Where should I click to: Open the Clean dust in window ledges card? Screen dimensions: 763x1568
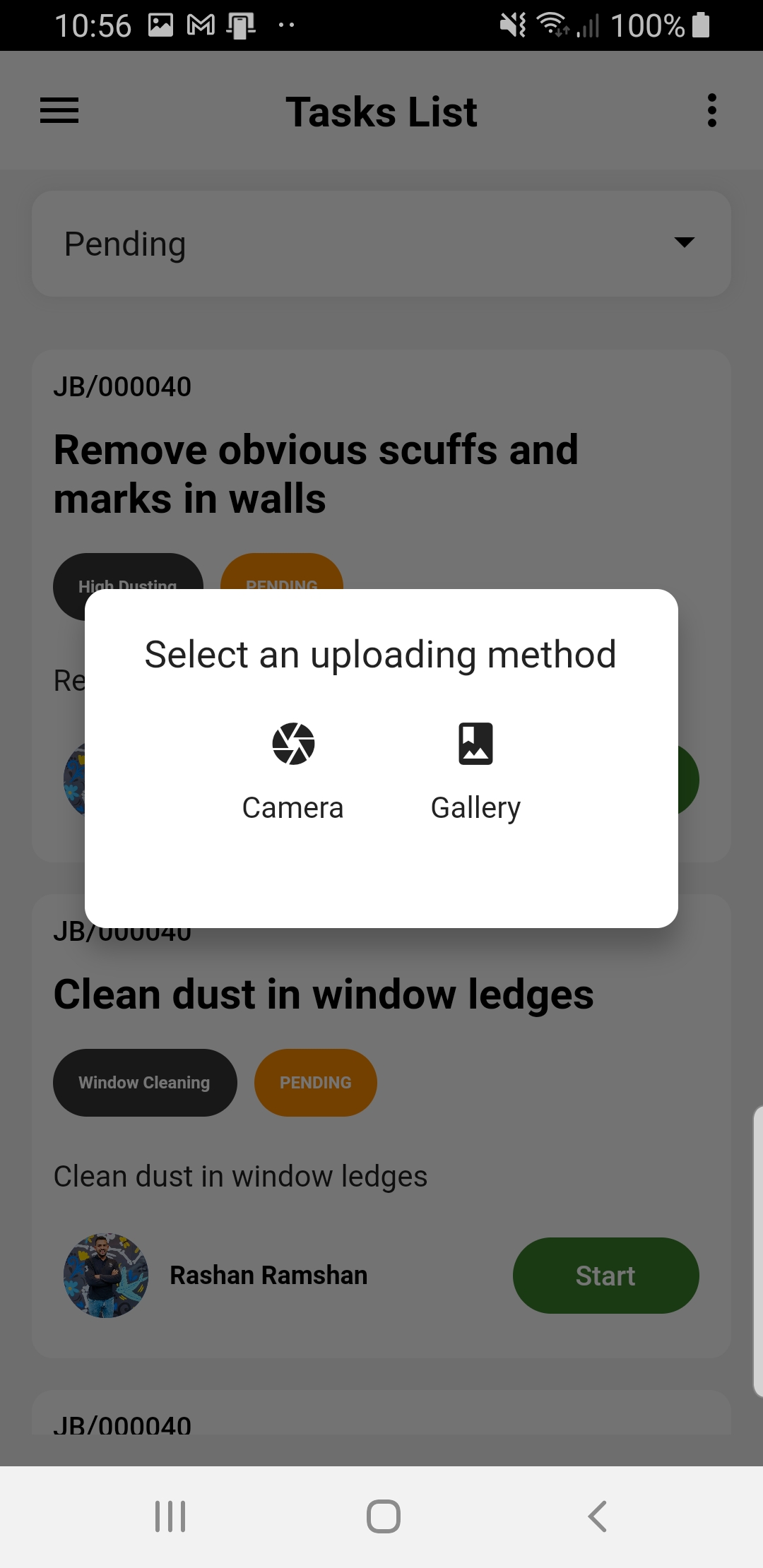coord(324,994)
